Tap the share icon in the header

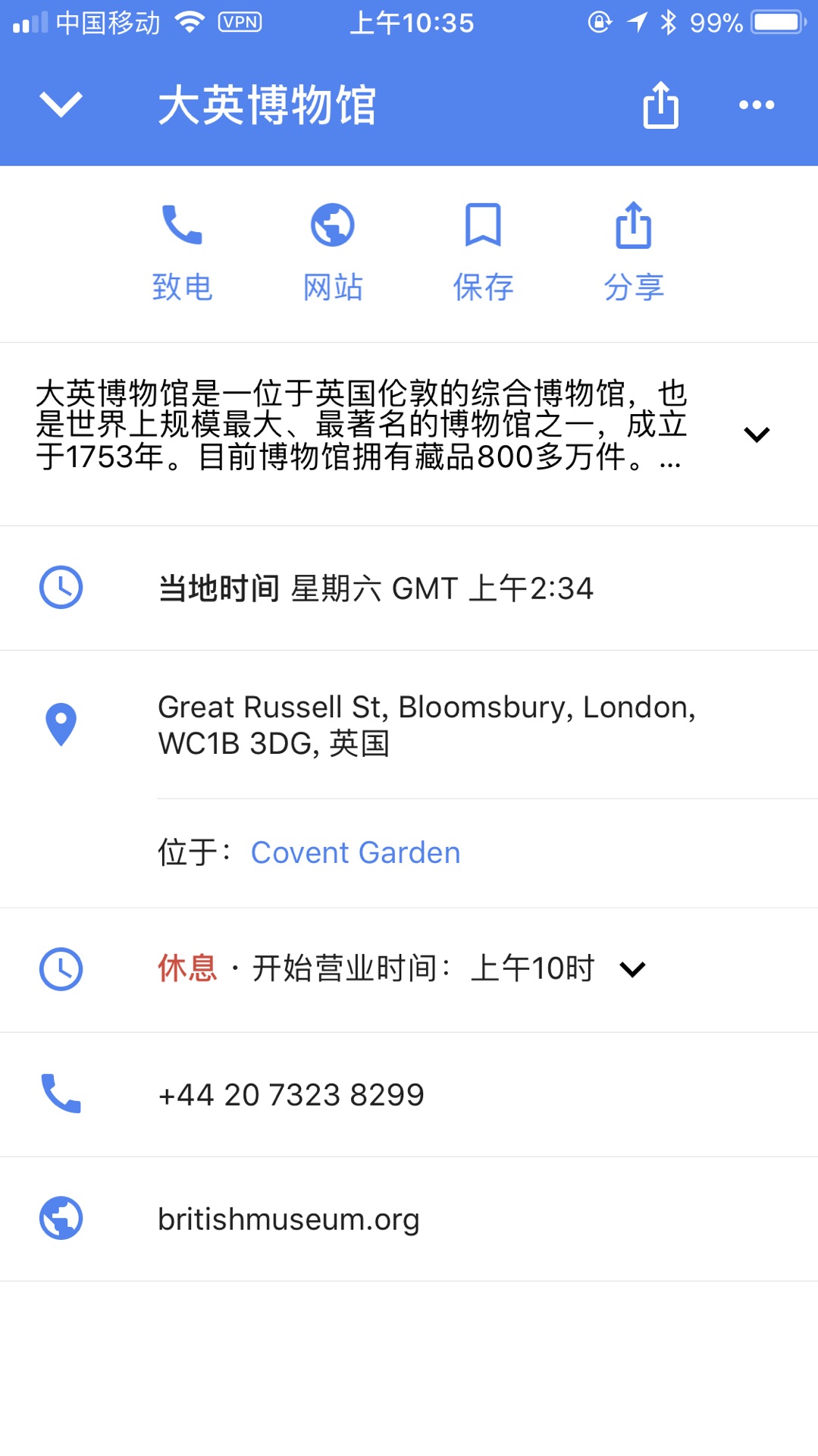pyautogui.click(x=660, y=105)
